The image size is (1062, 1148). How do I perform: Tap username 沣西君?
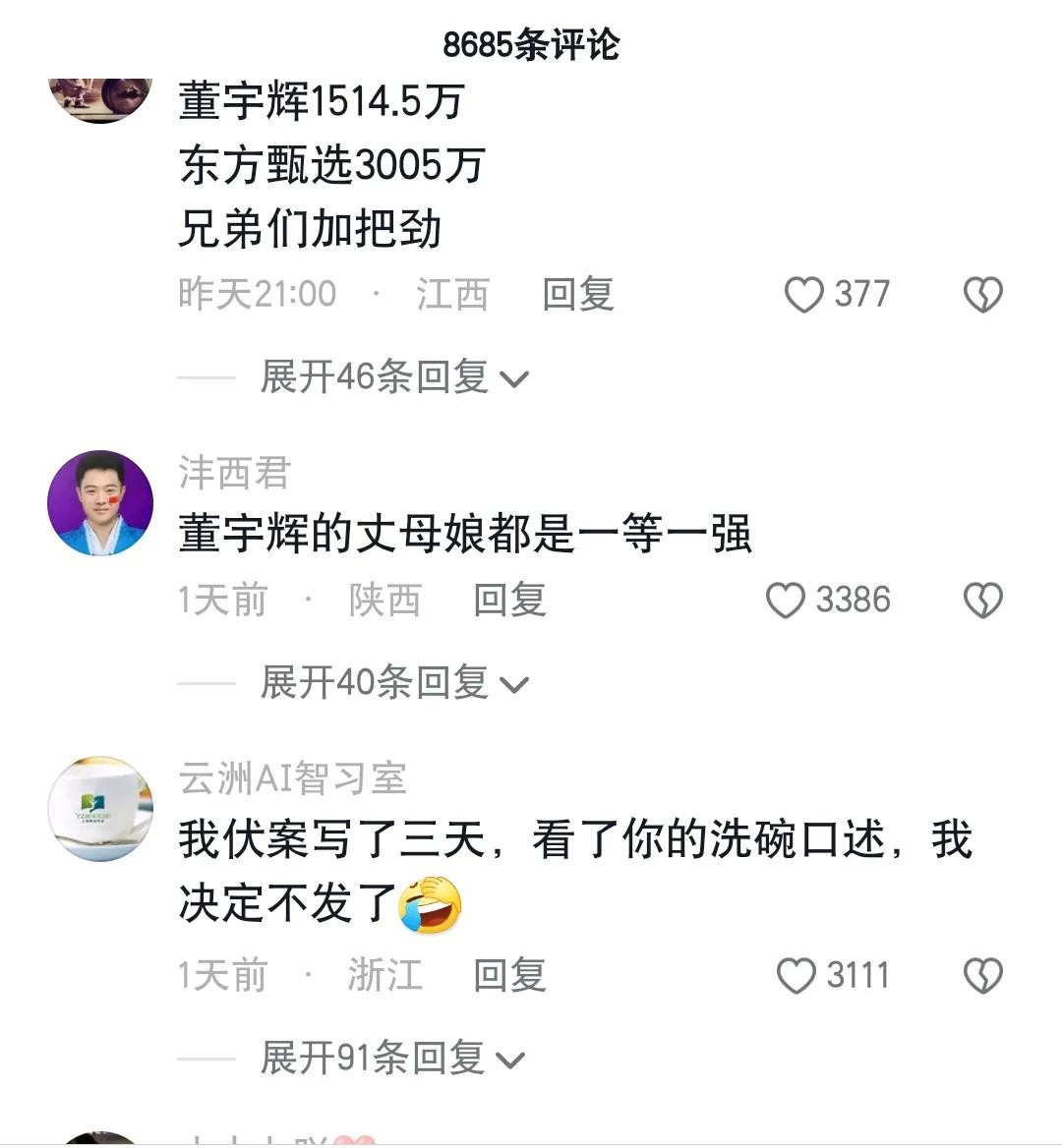pos(235,474)
